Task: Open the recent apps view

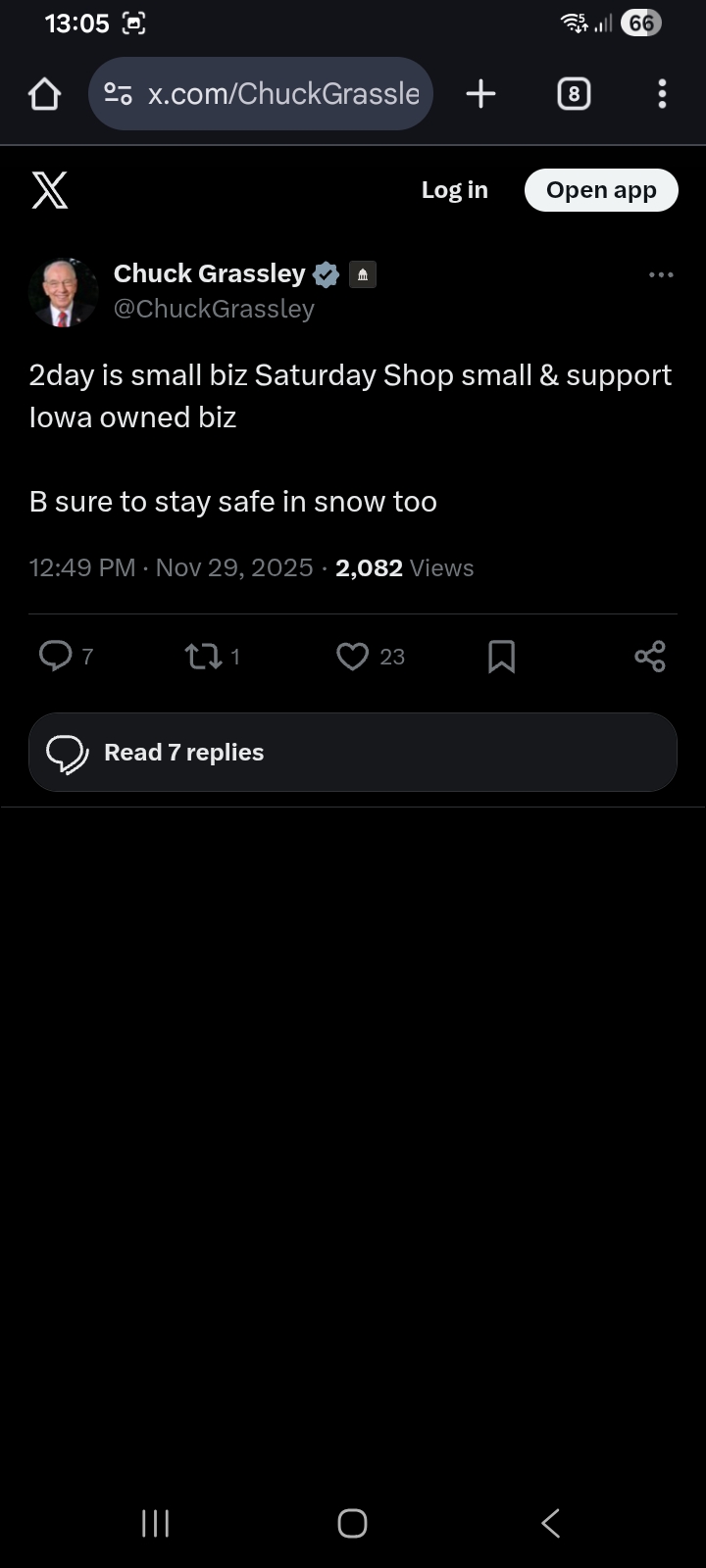Action: coord(155,1523)
